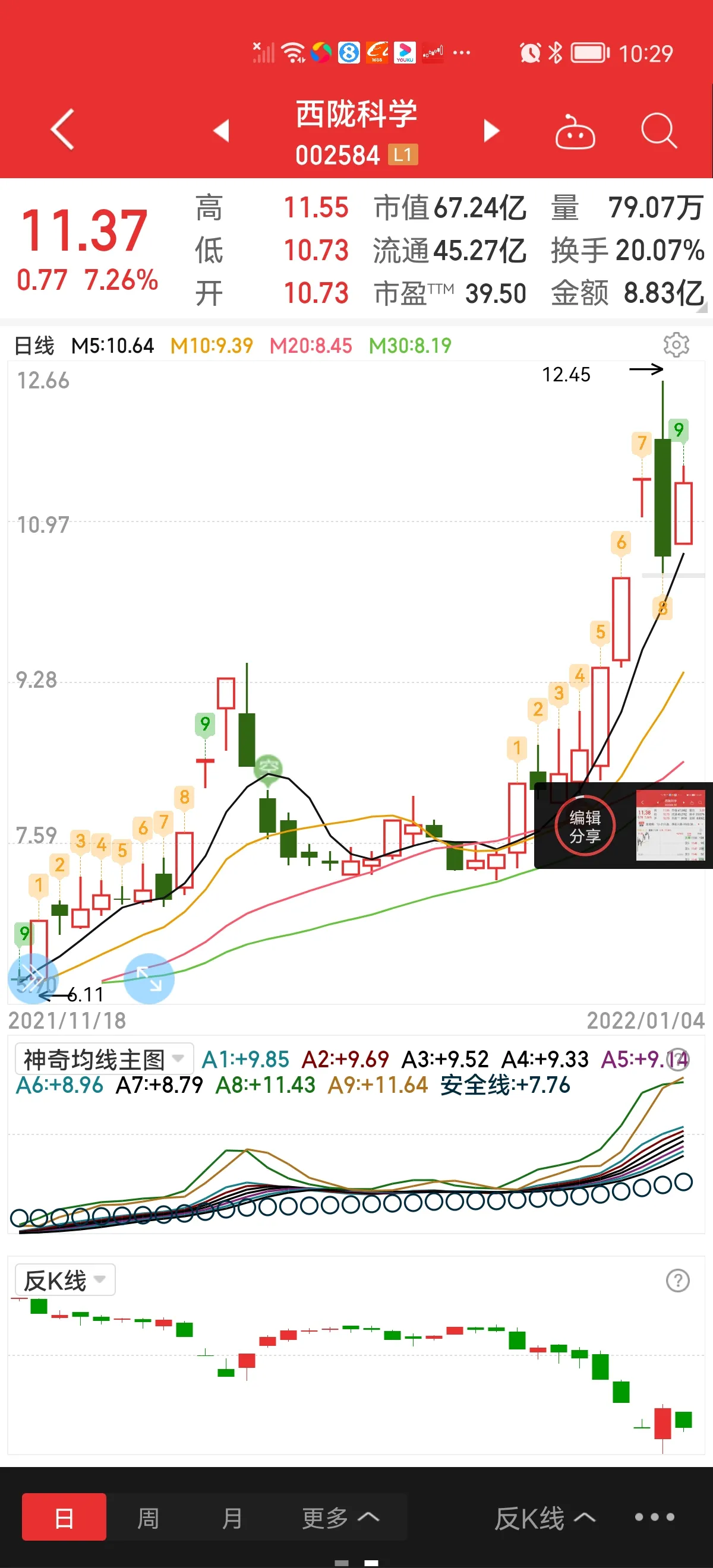
Task: Expand the 更多 periods menu
Action: point(341,1518)
